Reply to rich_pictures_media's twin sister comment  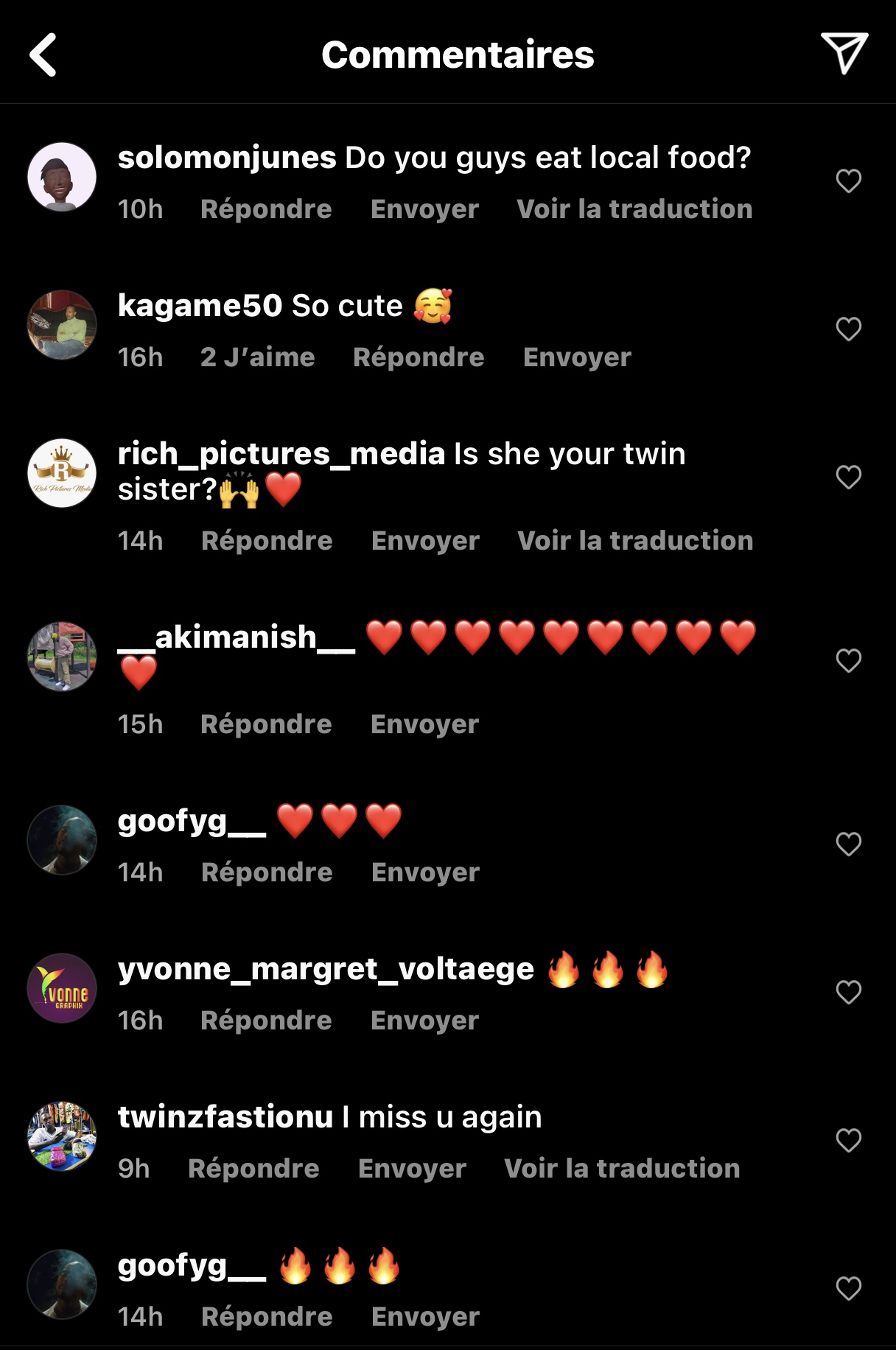click(267, 541)
